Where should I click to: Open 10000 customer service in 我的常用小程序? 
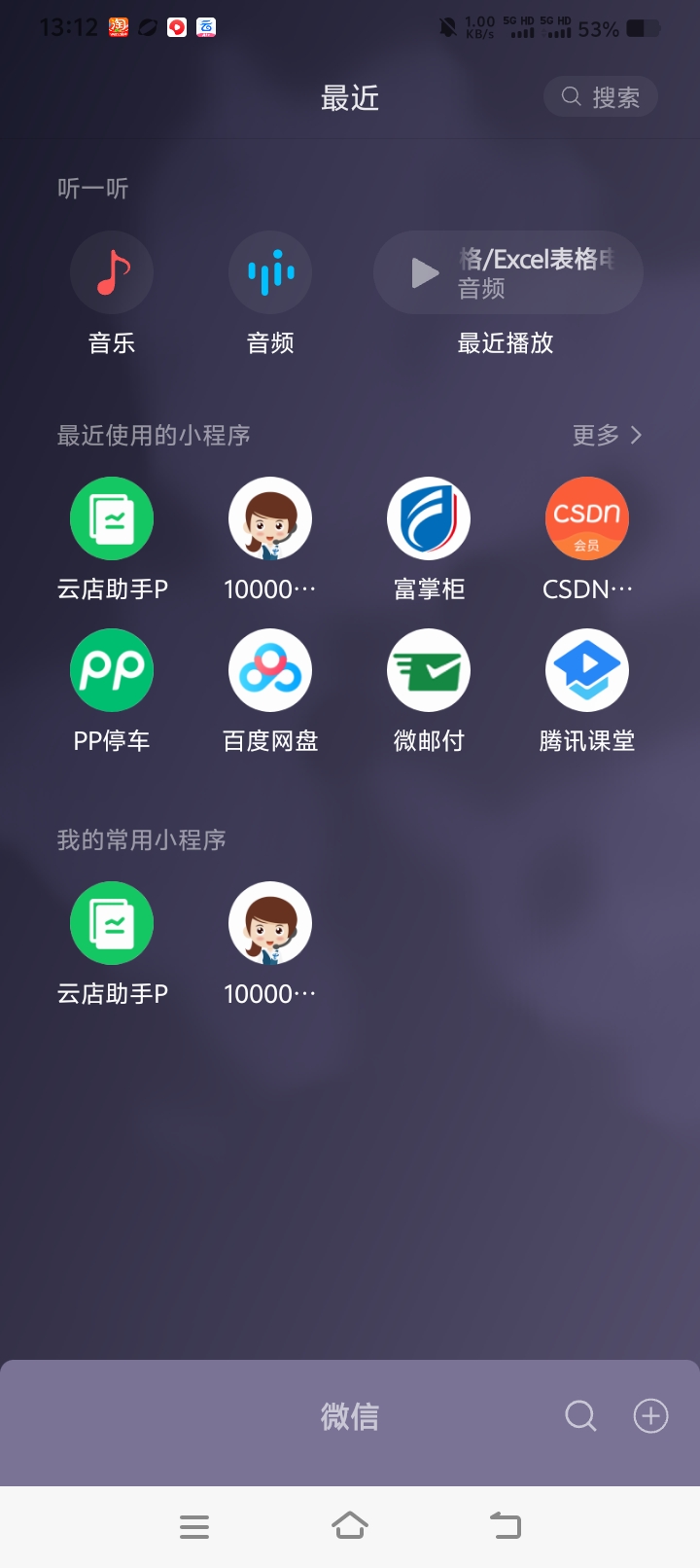tap(270, 924)
